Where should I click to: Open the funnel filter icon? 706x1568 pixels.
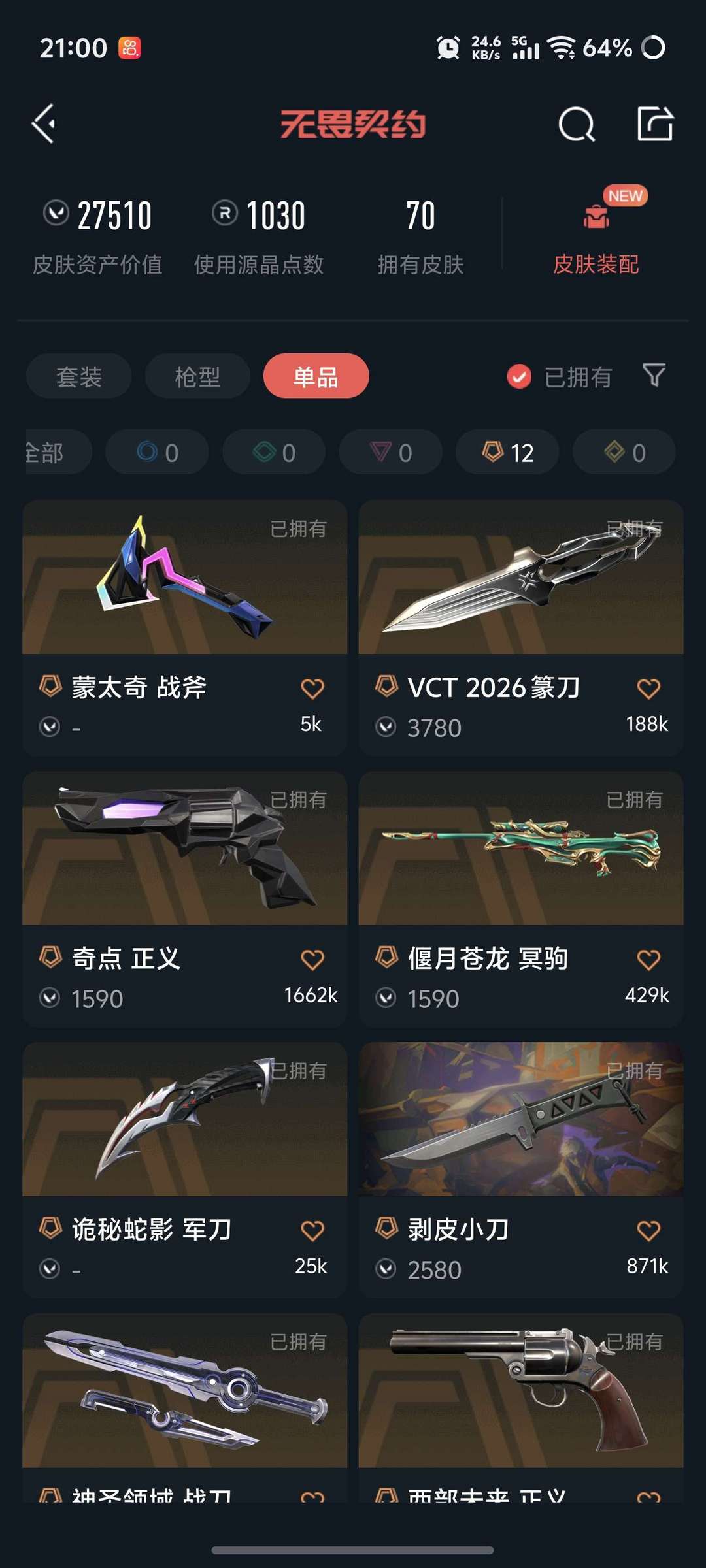(654, 376)
